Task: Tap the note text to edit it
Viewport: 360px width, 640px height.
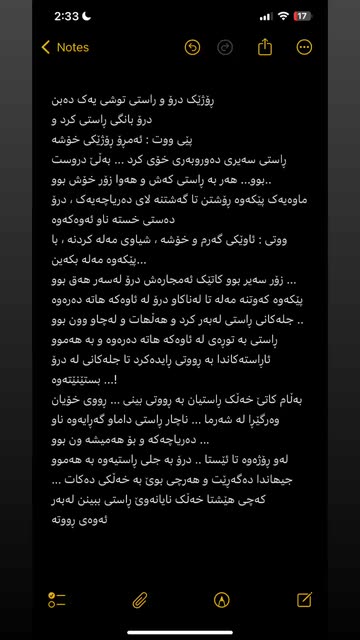Action: [x=180, y=310]
